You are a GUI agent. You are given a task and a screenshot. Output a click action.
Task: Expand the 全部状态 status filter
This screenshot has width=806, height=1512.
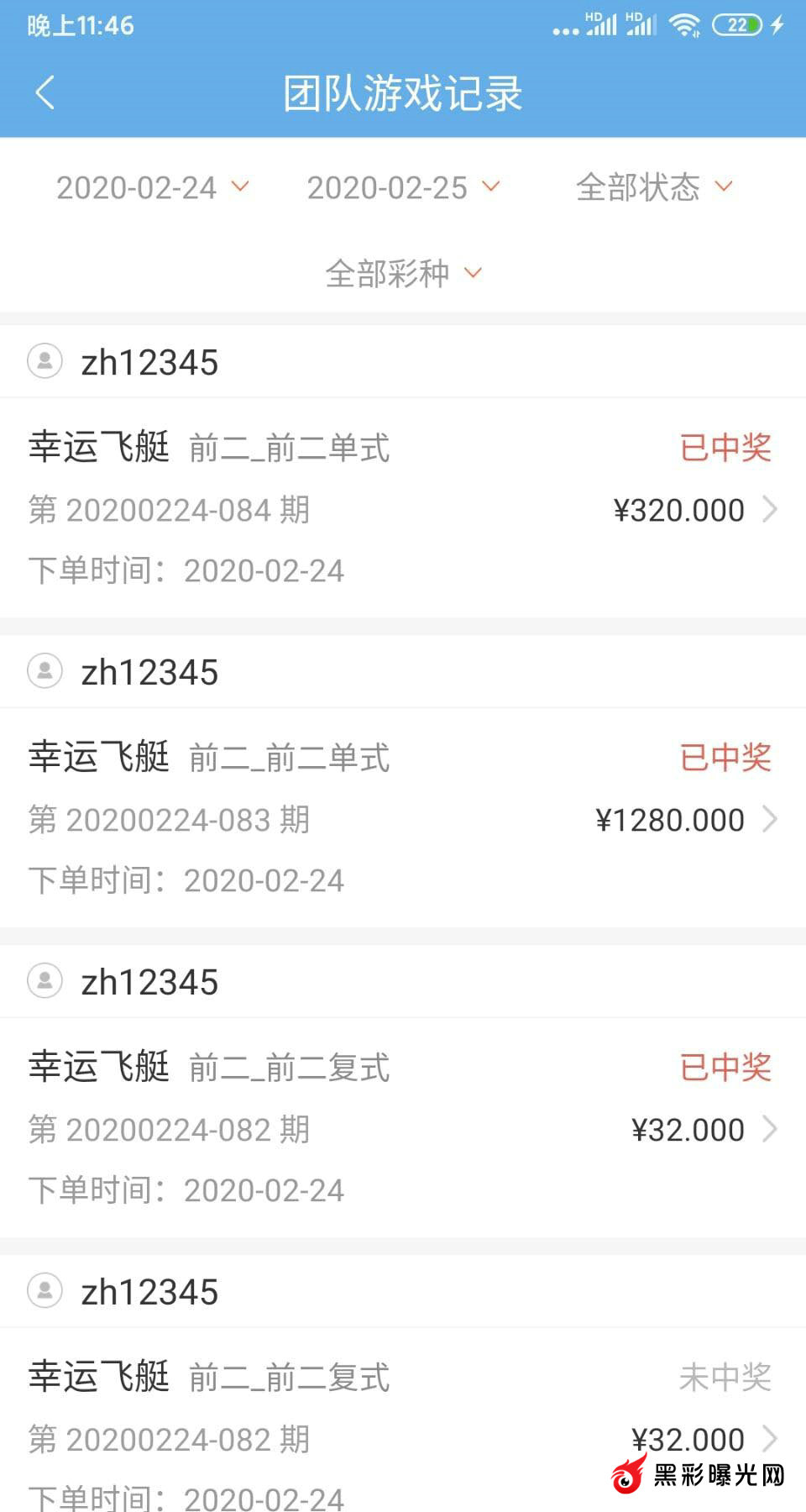coord(654,187)
